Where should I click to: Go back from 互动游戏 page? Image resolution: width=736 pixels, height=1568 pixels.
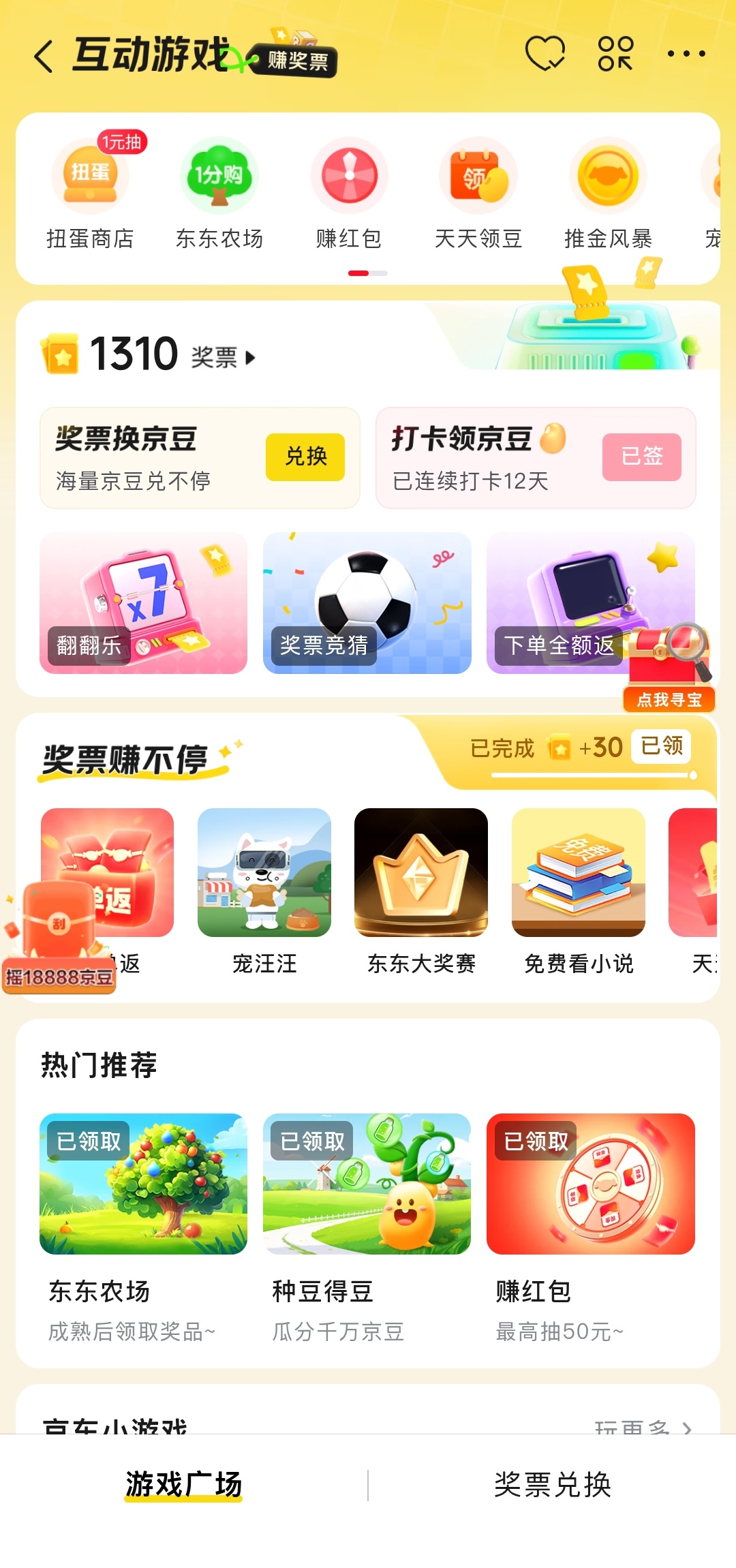click(44, 56)
